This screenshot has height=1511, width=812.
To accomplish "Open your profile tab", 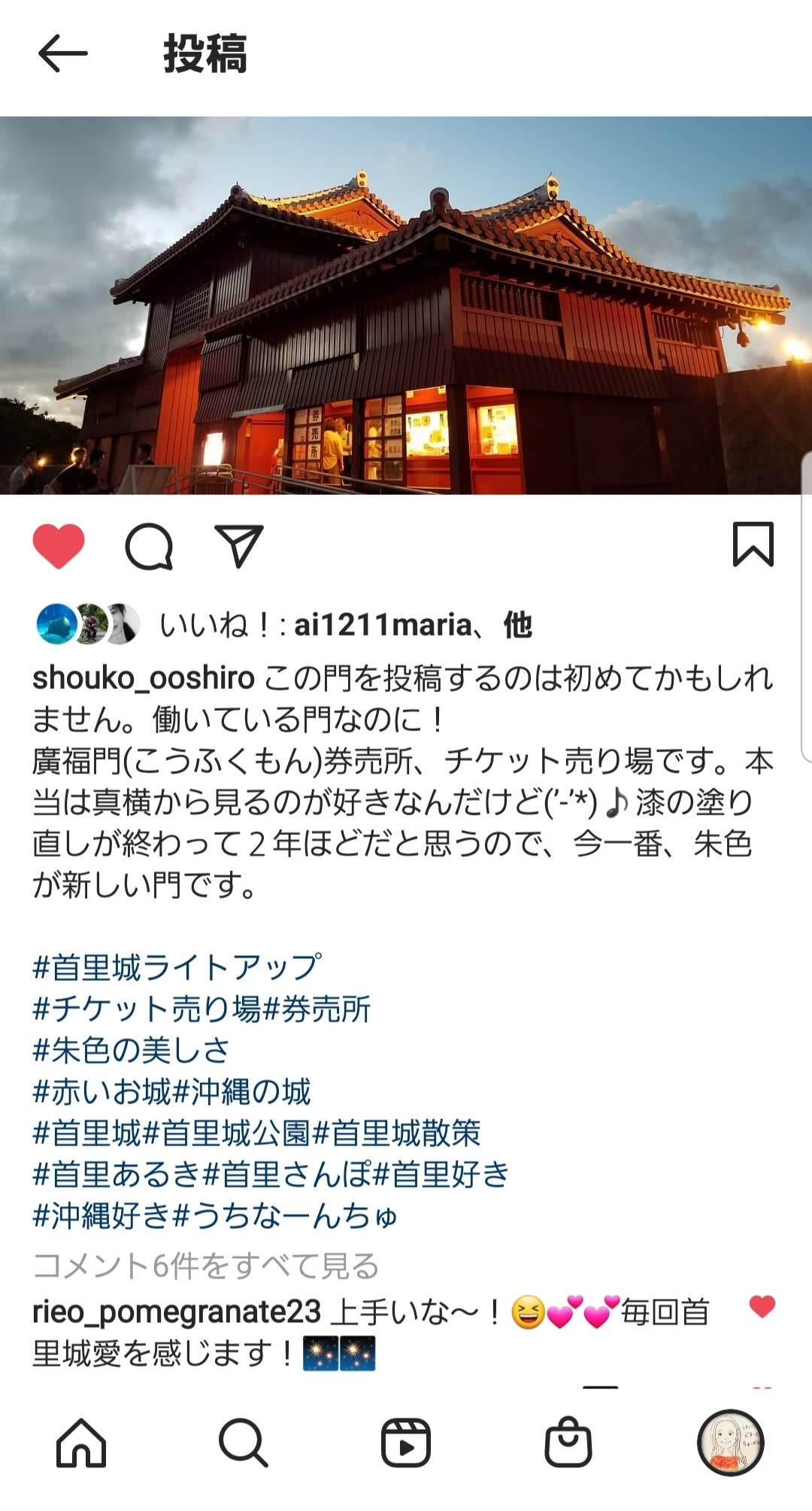I will (x=731, y=1443).
